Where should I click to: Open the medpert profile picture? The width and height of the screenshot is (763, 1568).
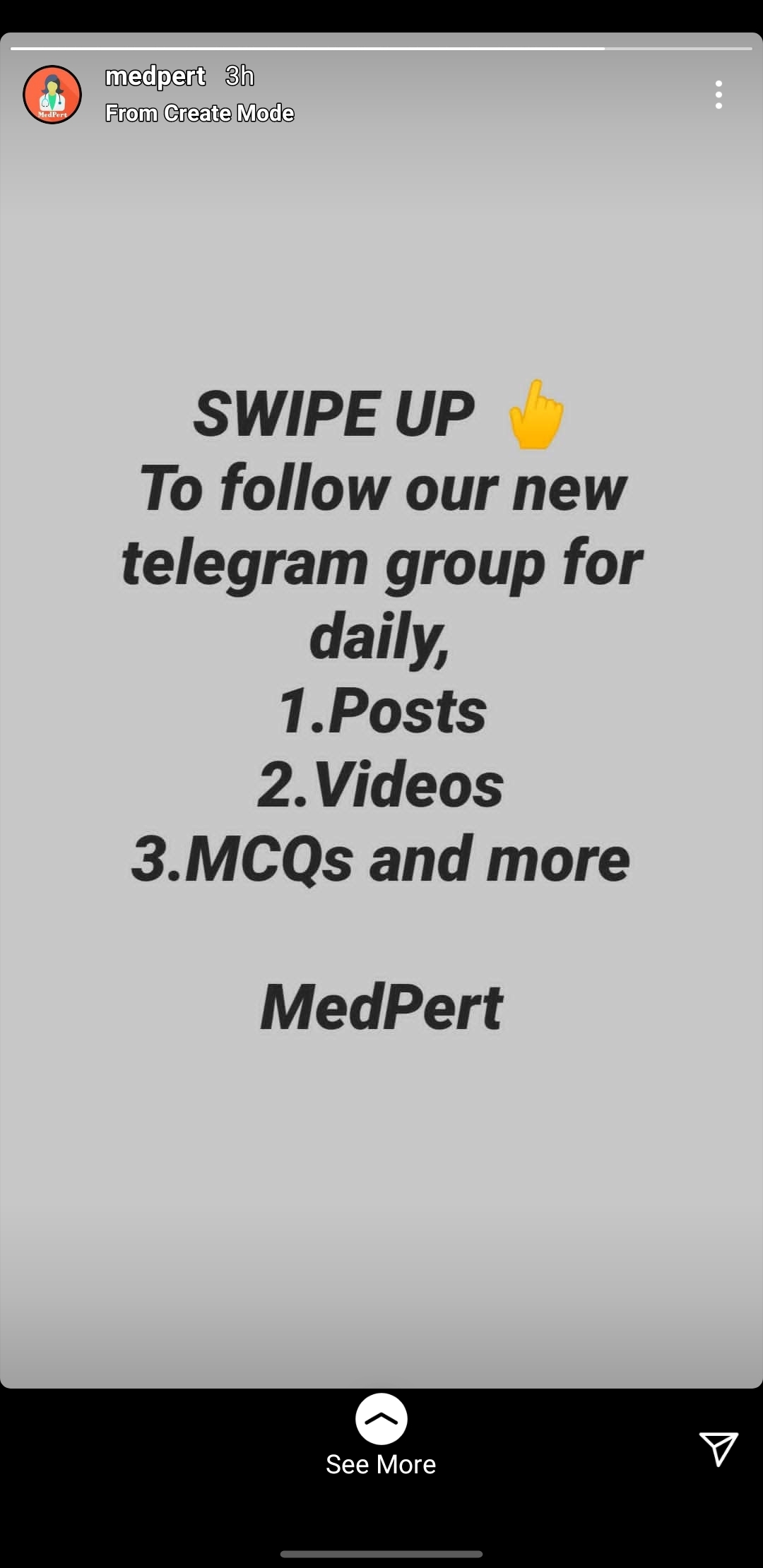point(52,95)
